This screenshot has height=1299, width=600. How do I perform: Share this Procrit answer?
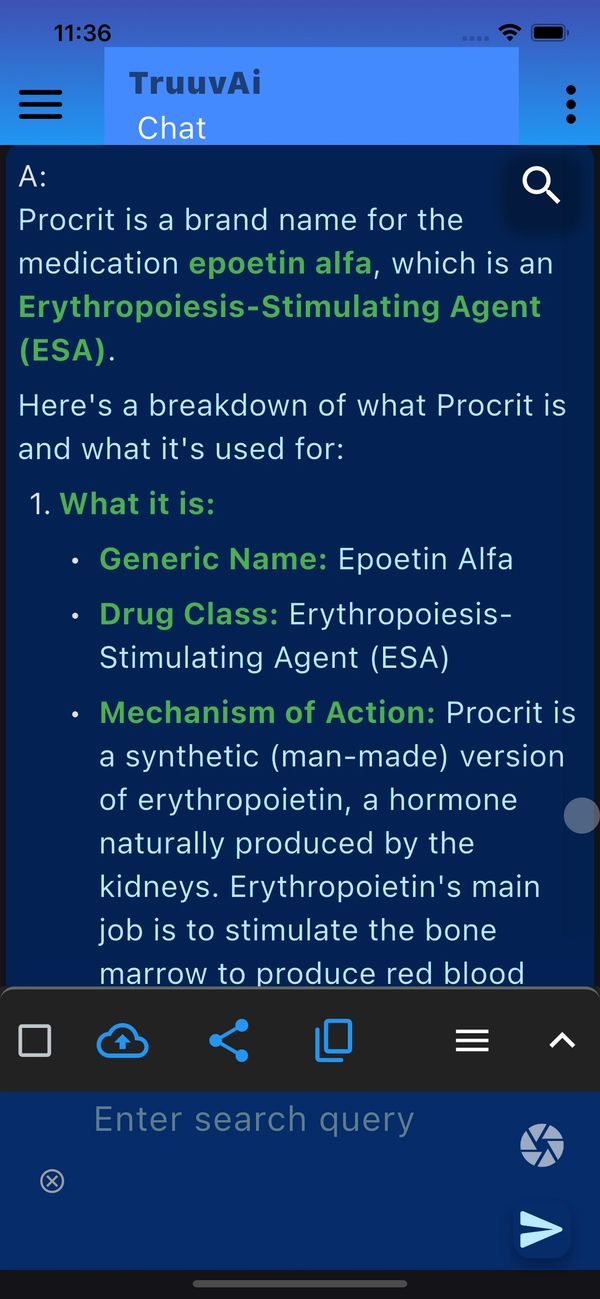[x=229, y=1041]
